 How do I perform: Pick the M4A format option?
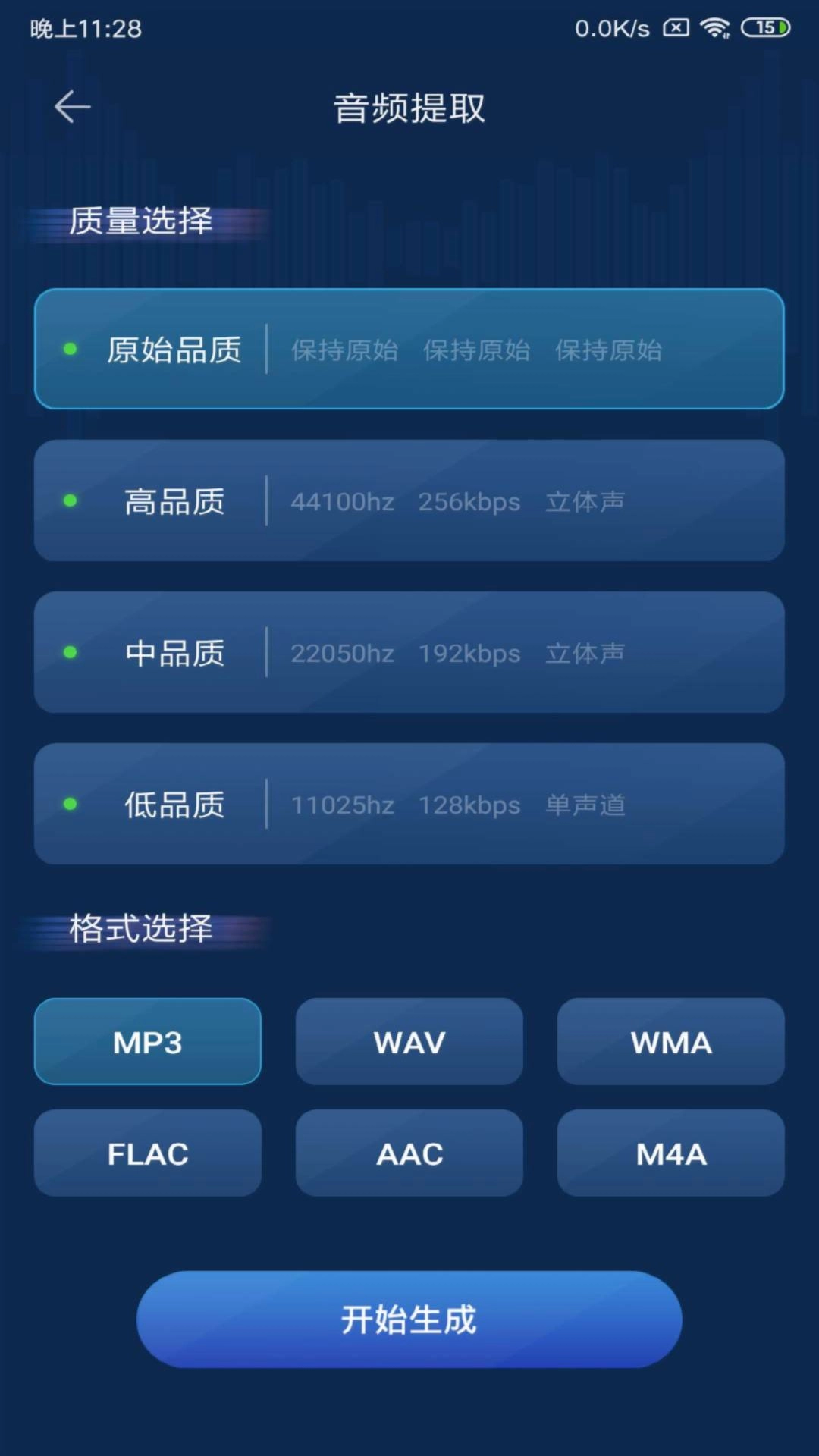670,1153
